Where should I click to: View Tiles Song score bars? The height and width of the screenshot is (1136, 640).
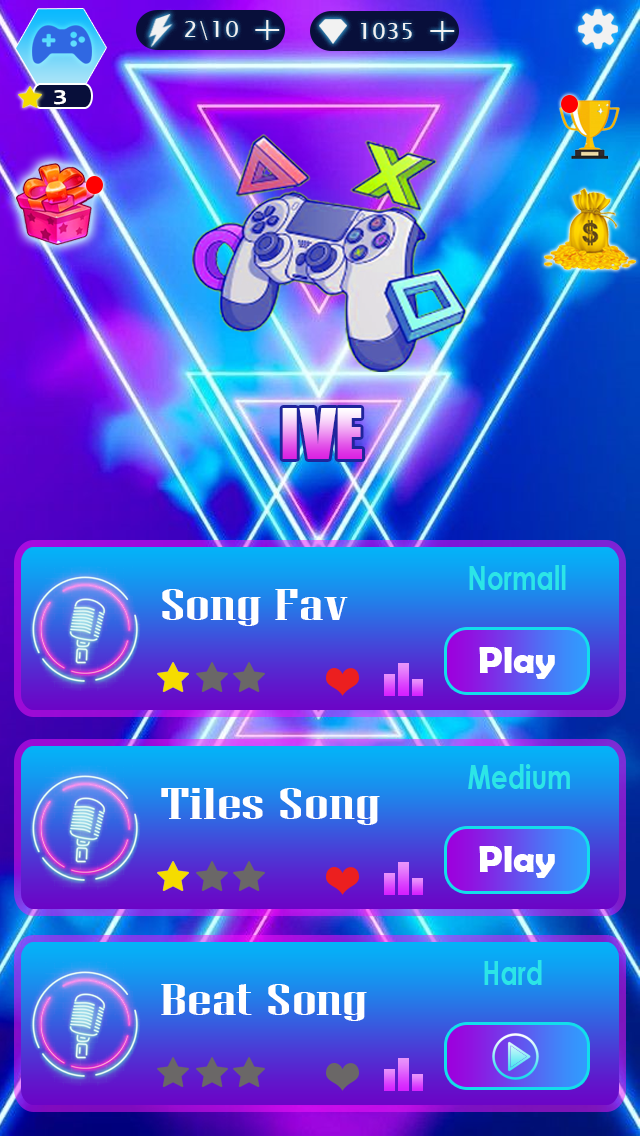pyautogui.click(x=403, y=878)
